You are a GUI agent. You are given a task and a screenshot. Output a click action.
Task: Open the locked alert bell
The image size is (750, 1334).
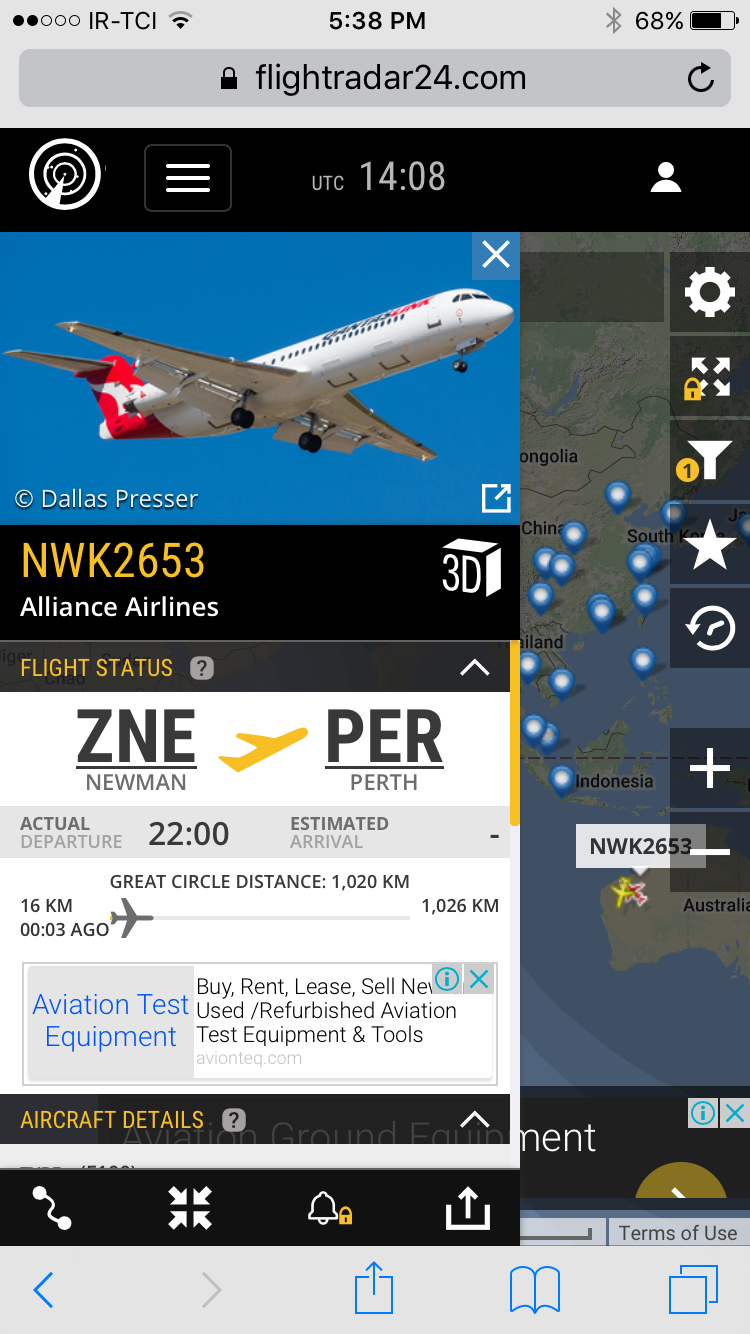(328, 1208)
